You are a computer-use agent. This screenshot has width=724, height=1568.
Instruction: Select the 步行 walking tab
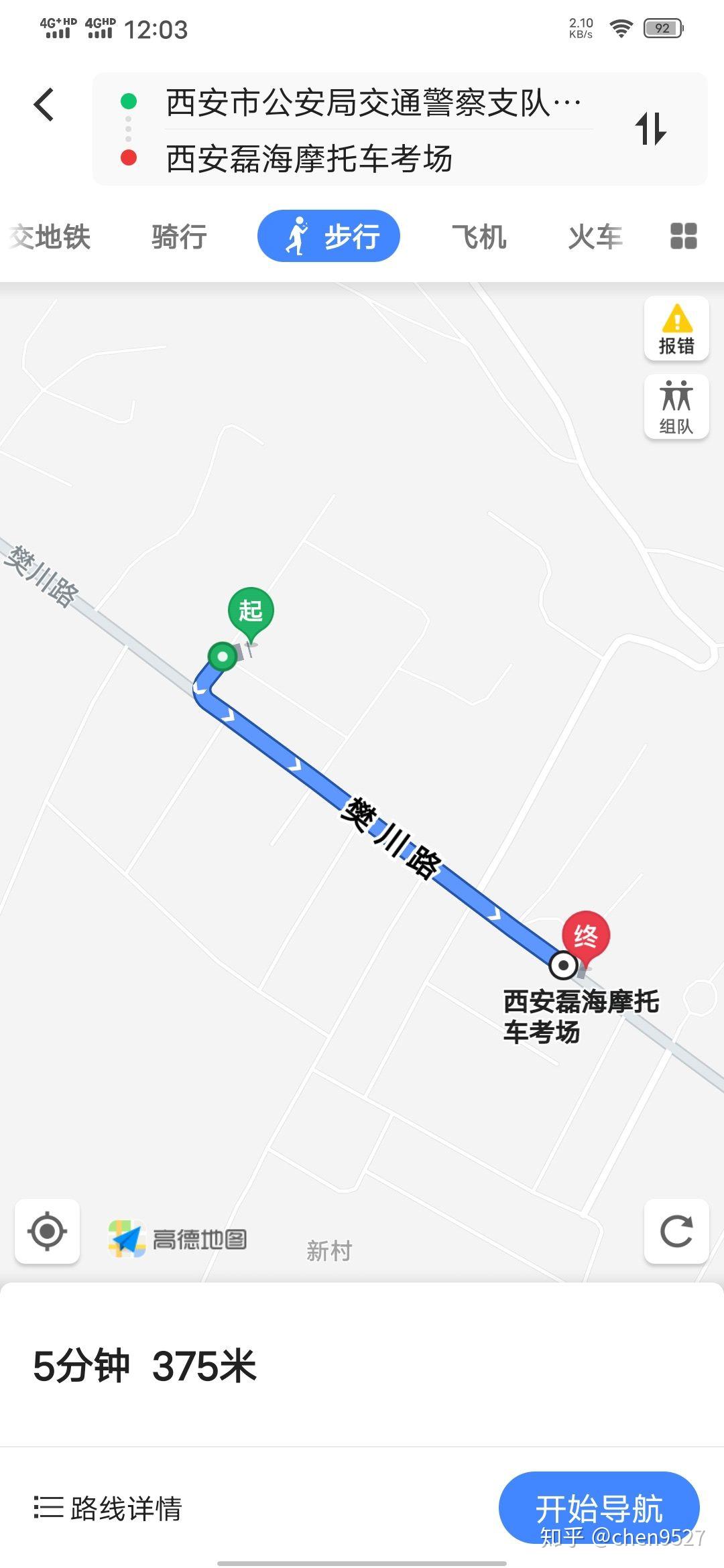[x=328, y=237]
